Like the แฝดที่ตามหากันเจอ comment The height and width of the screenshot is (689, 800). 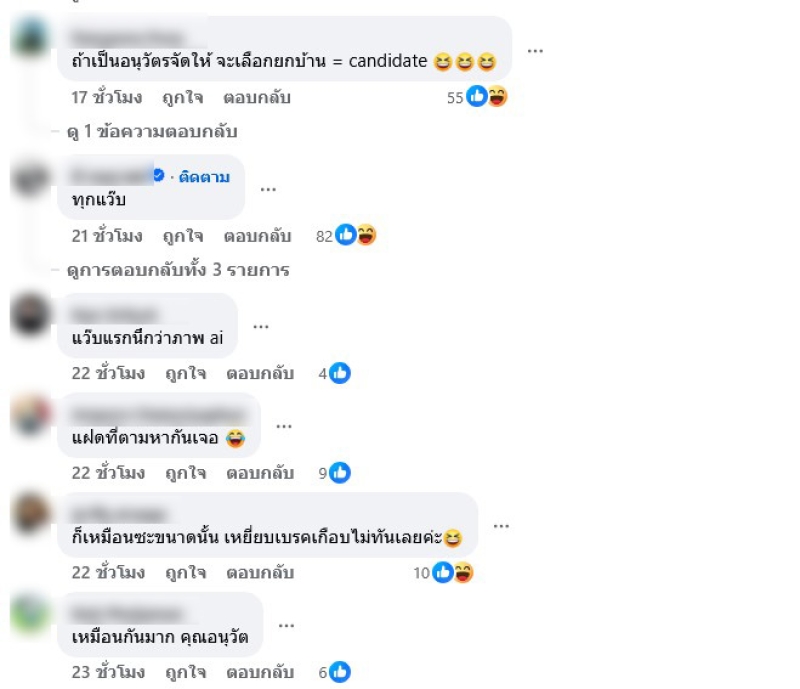(185, 473)
